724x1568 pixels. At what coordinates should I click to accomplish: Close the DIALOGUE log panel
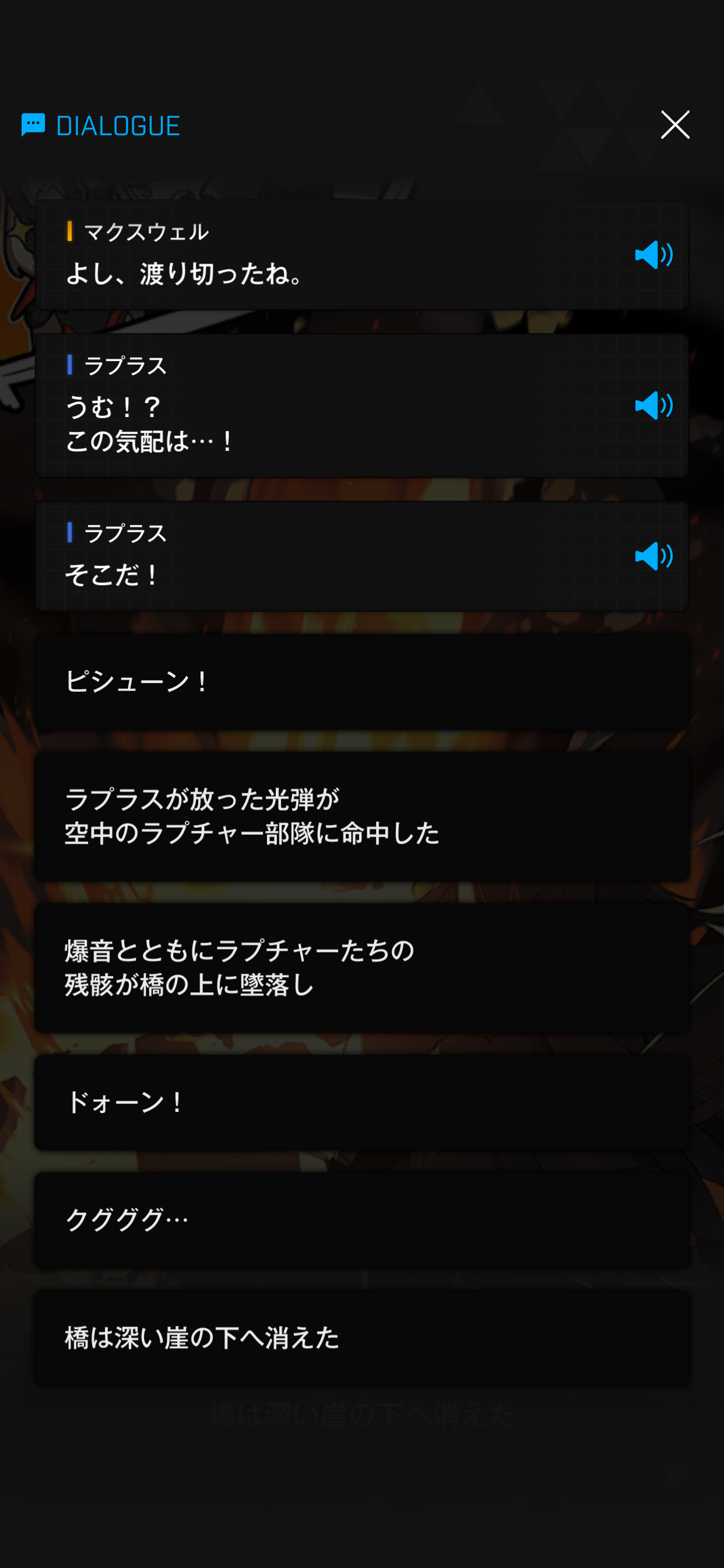674,125
